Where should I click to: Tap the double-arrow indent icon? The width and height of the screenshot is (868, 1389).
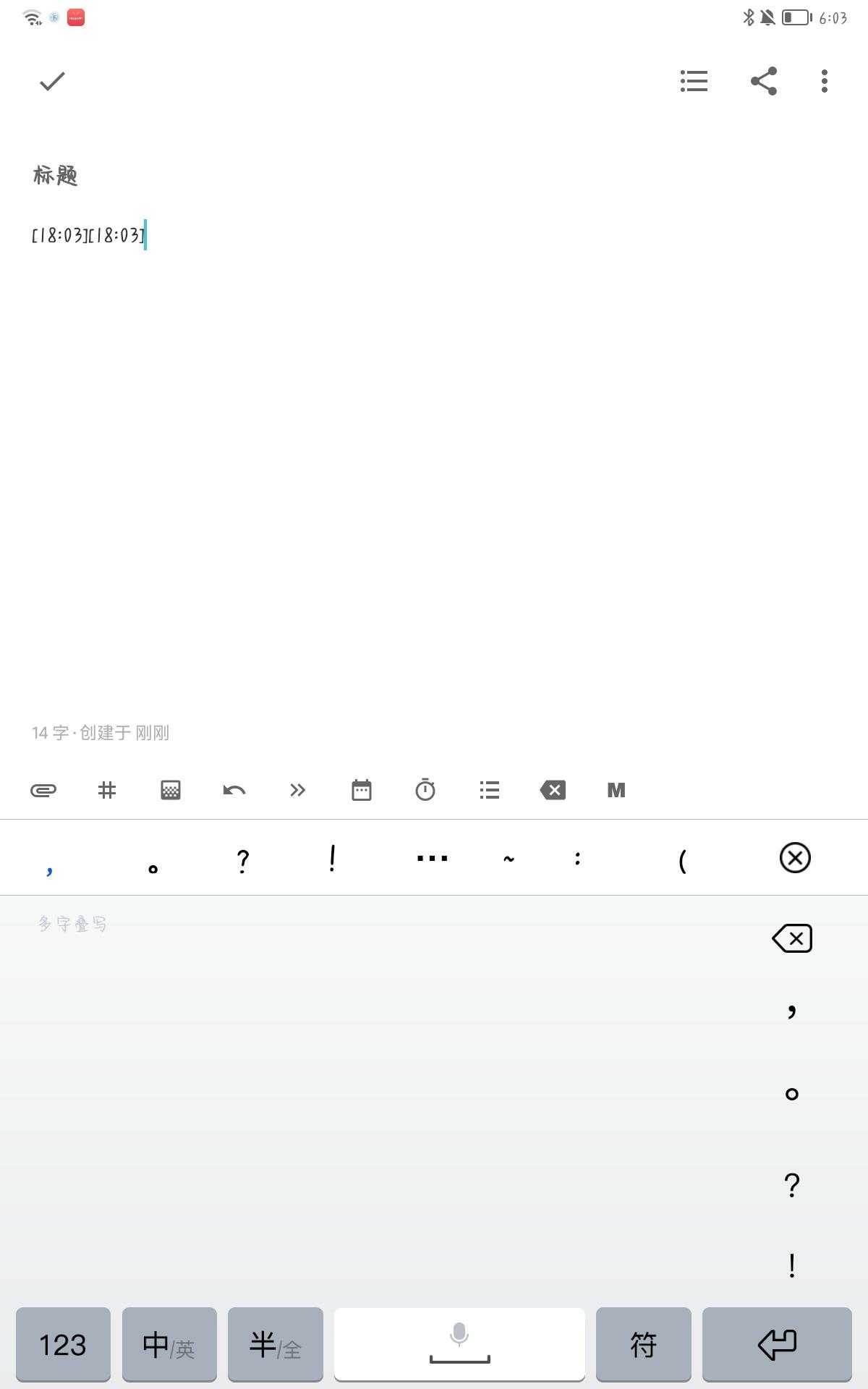coord(298,790)
